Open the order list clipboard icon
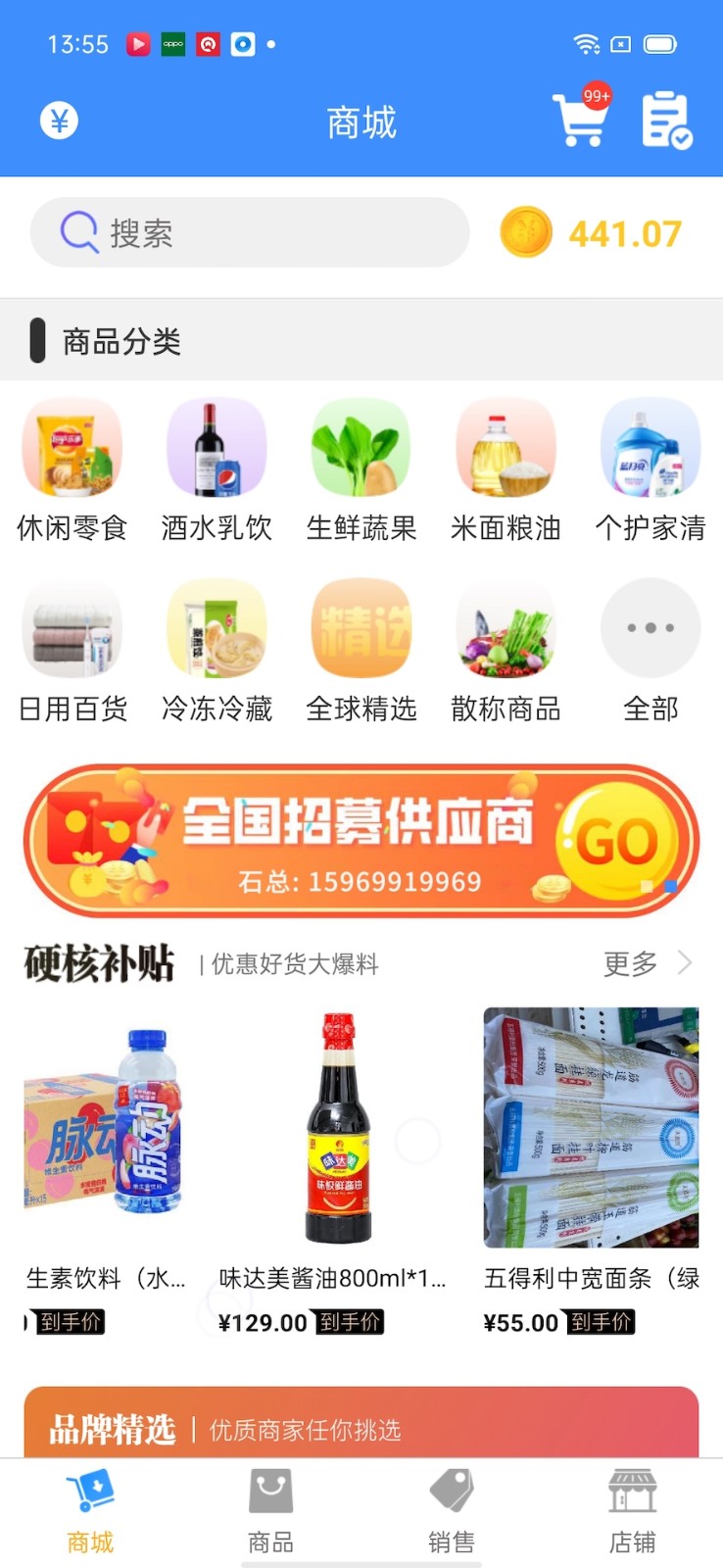The image size is (723, 1568). pyautogui.click(x=667, y=120)
